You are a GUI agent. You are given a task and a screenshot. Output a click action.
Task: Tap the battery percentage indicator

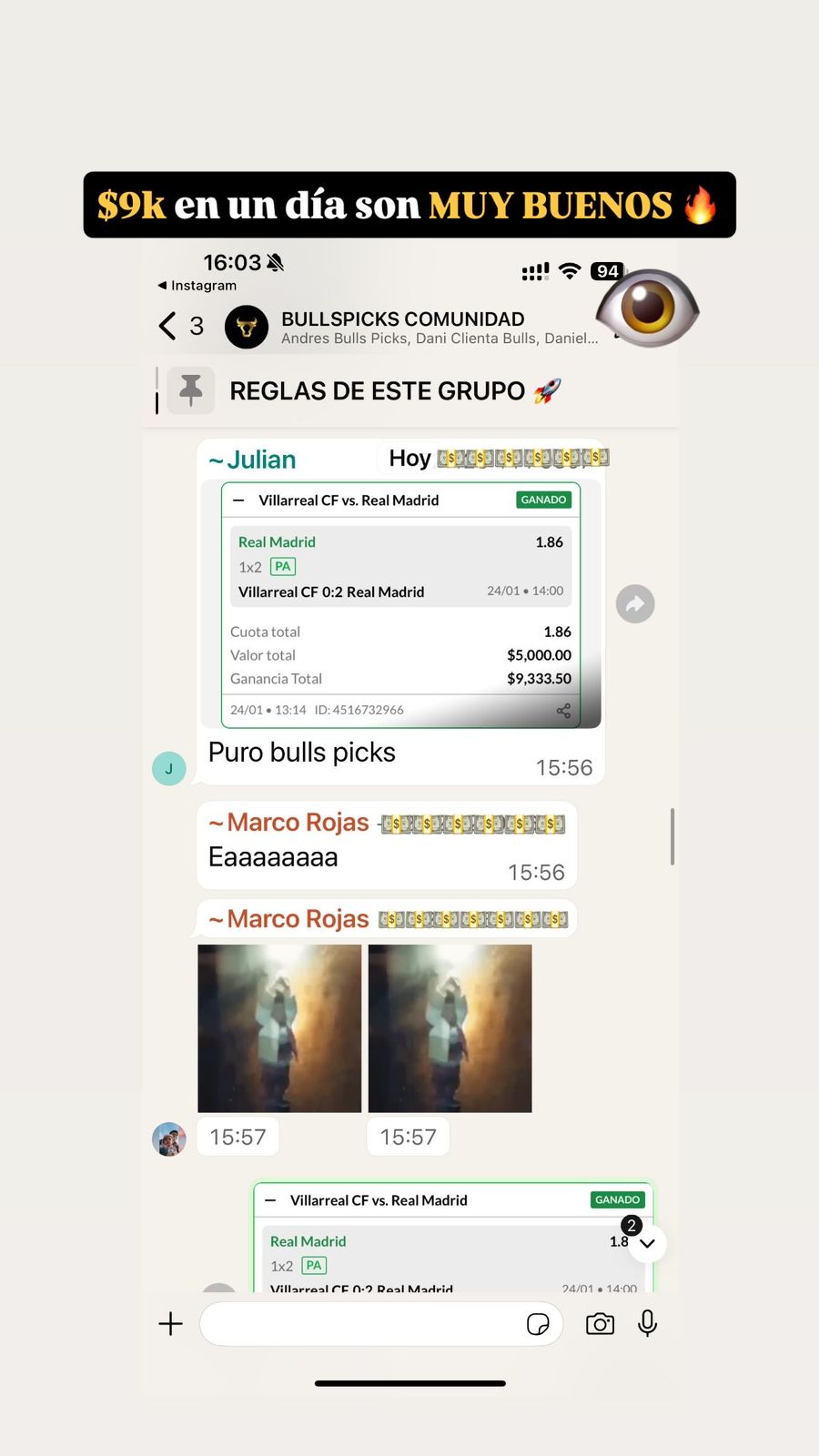coord(607,270)
